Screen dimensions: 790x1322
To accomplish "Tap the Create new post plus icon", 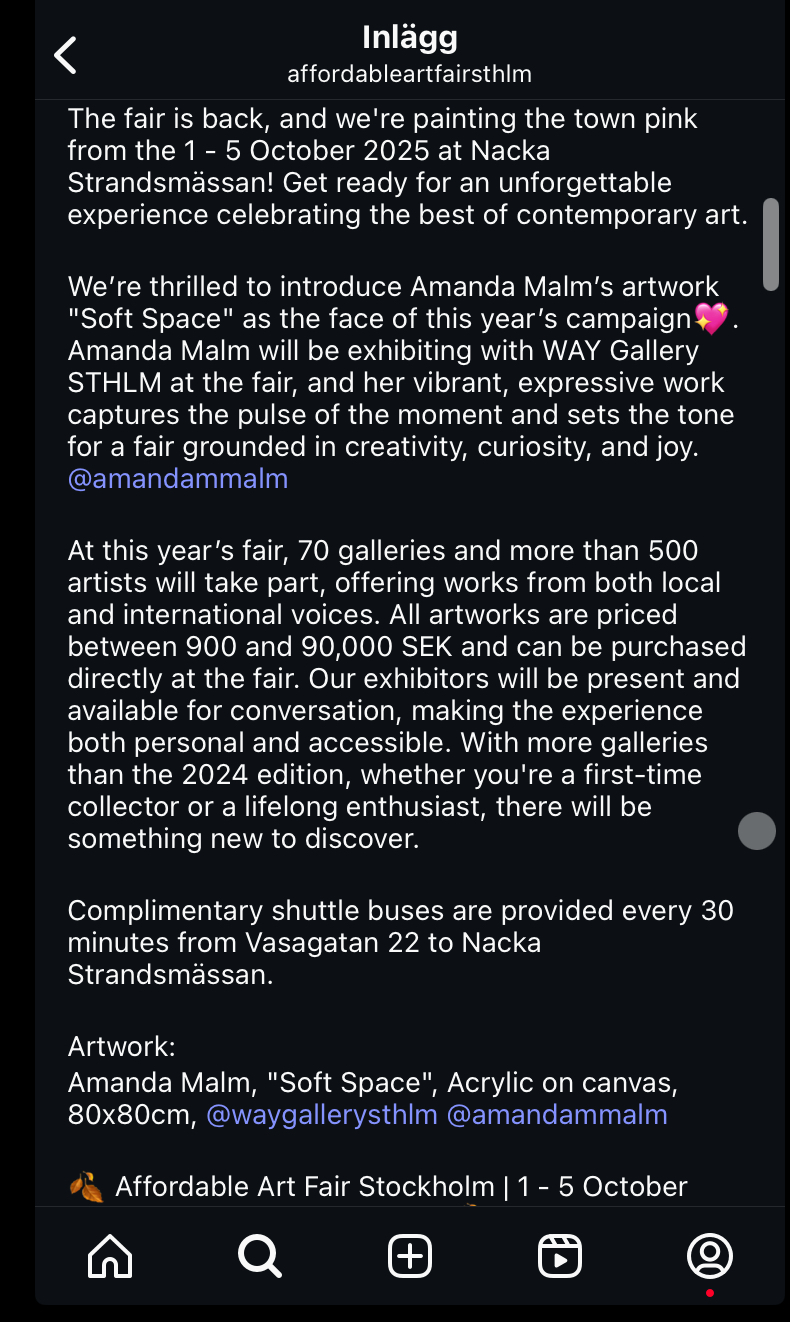I will pos(409,1256).
